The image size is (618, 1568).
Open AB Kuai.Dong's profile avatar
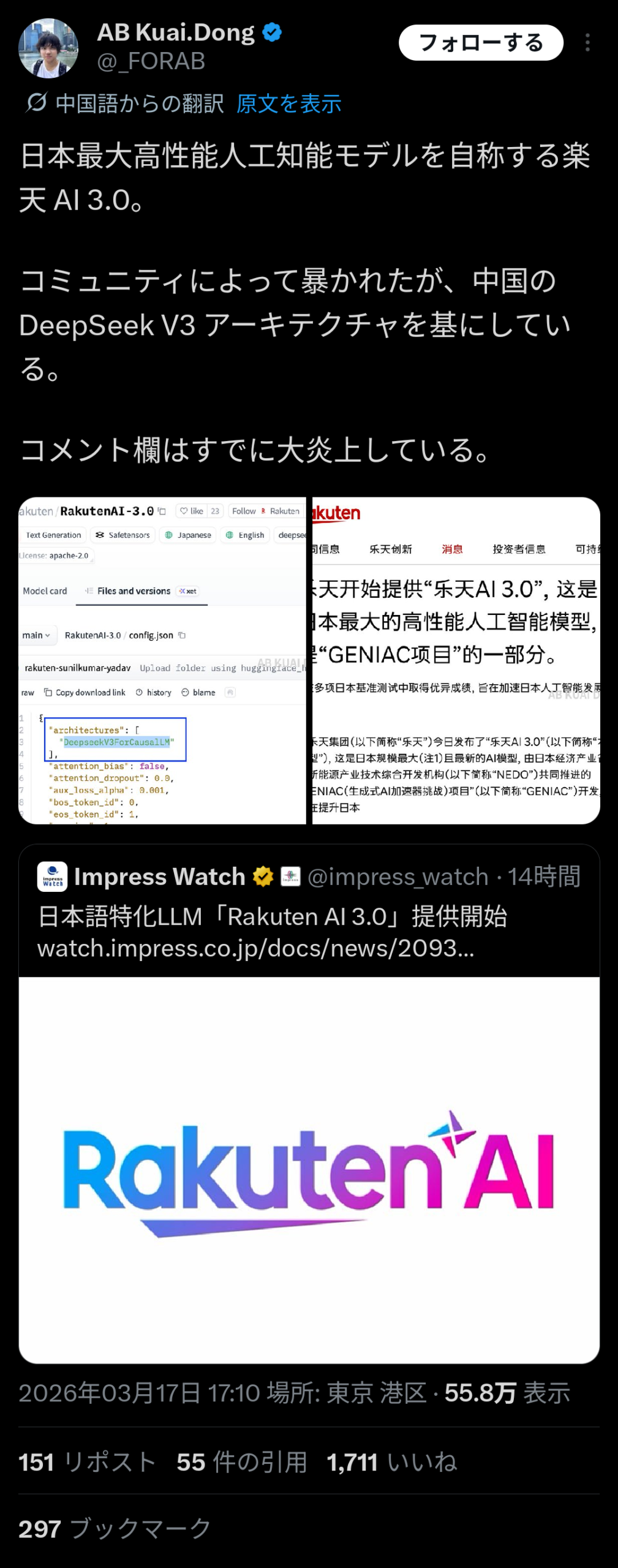point(48,48)
